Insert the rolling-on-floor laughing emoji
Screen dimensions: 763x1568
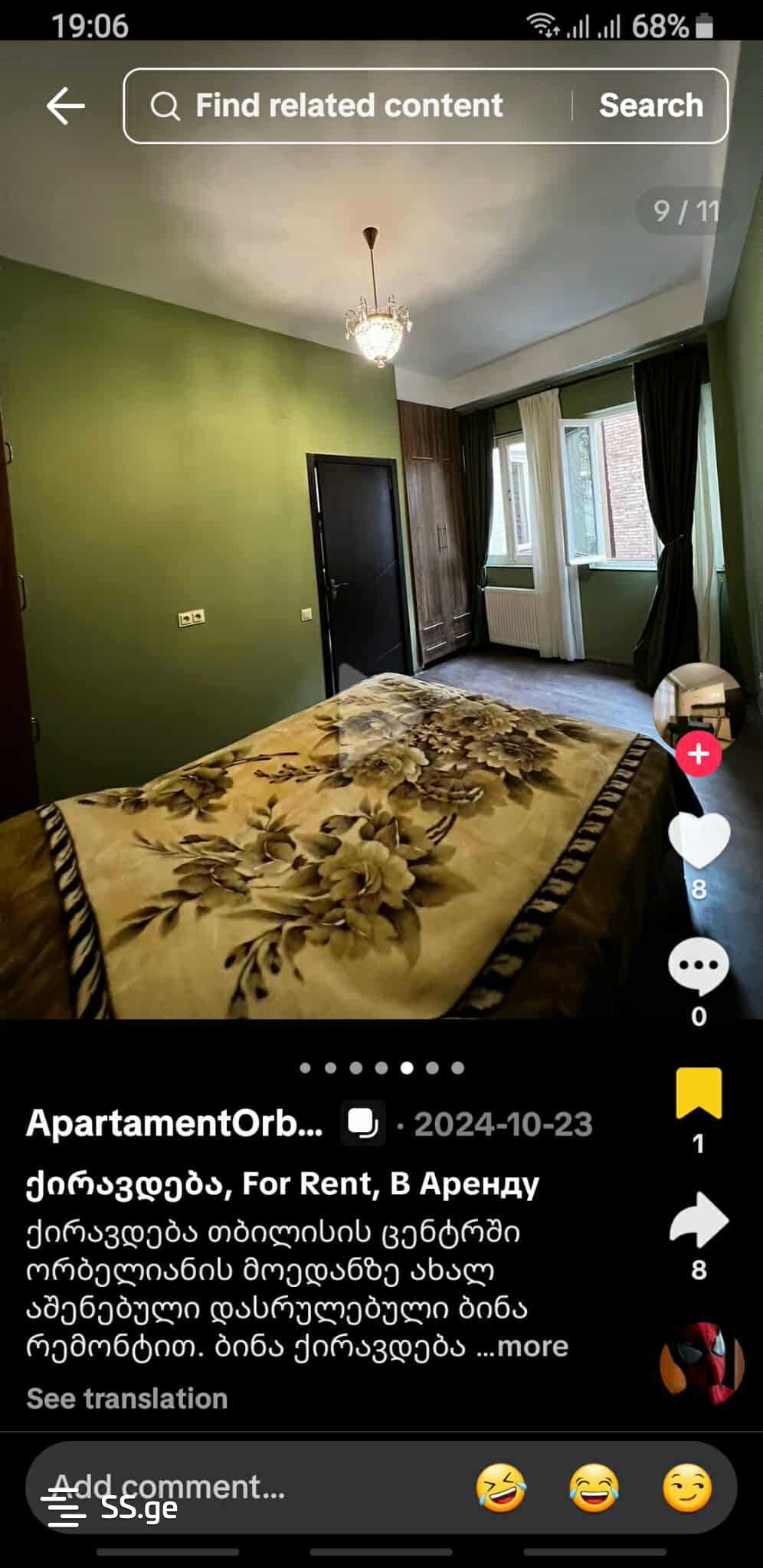coord(501,1488)
